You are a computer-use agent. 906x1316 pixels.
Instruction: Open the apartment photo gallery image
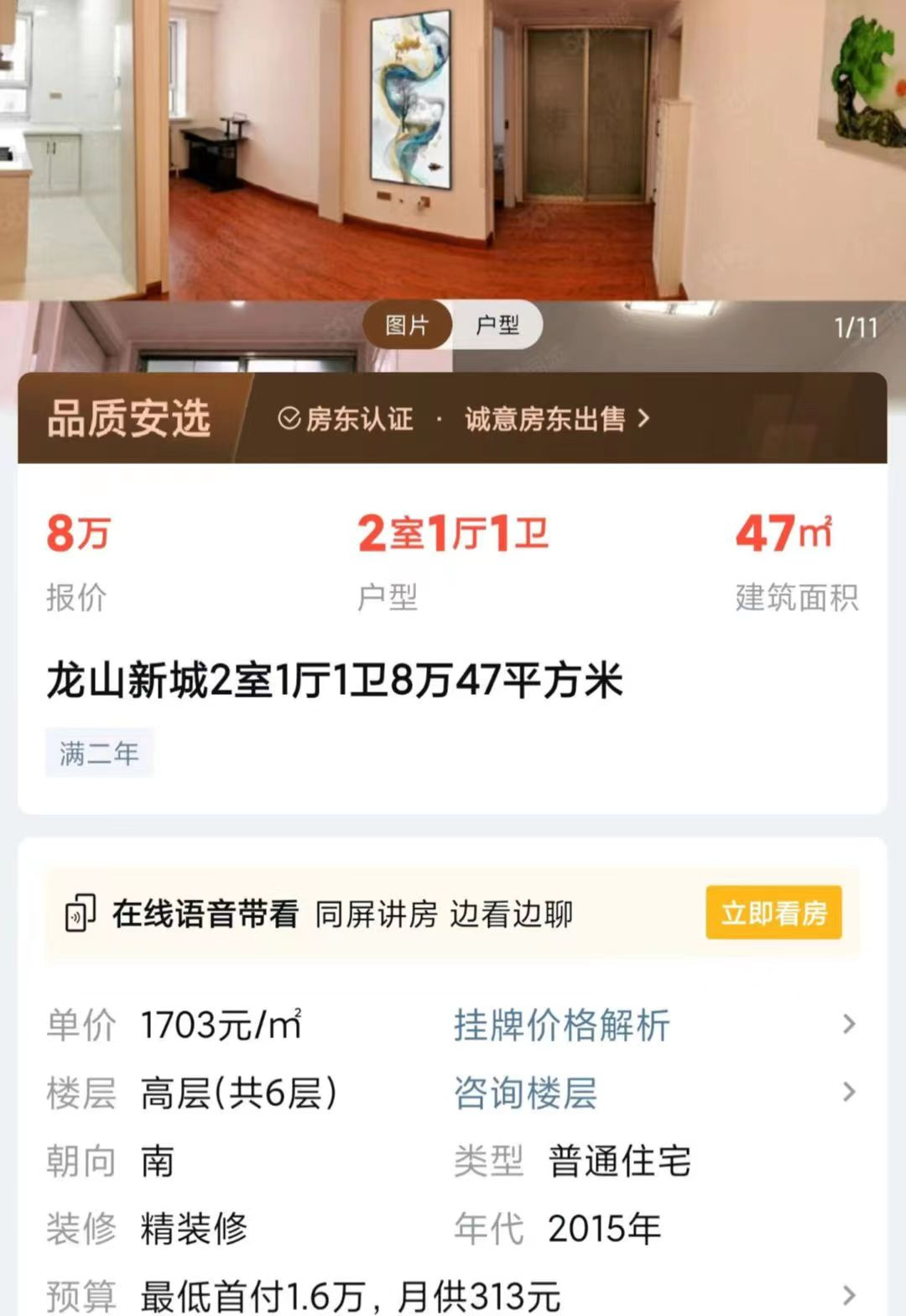click(x=453, y=151)
